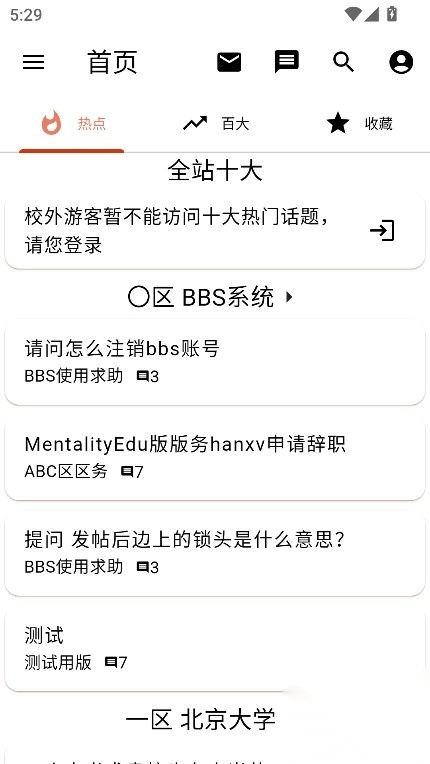Switch to the 收藏 tab
This screenshot has width=430, height=764.
(359, 124)
